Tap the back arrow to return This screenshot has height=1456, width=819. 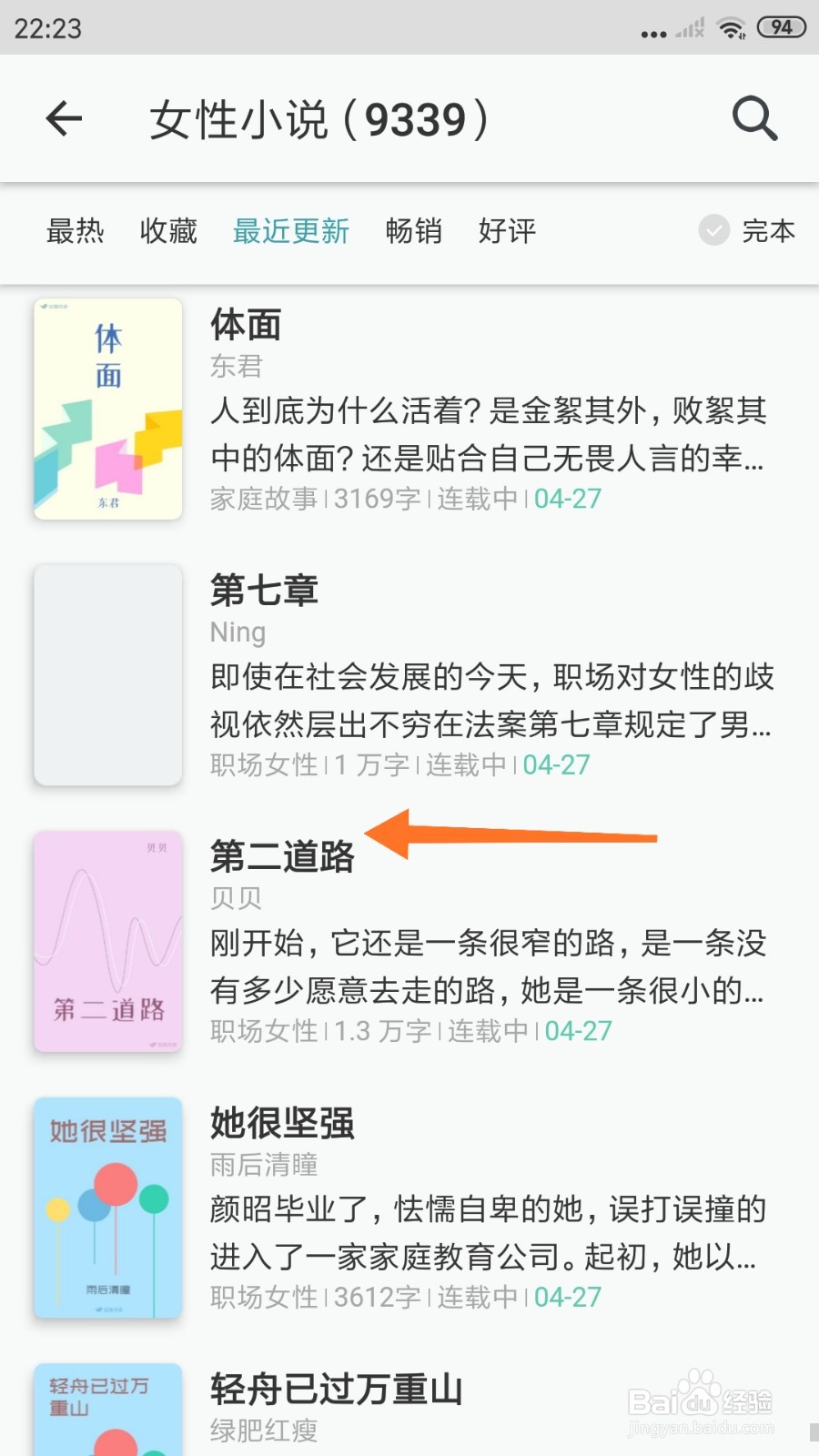tap(64, 119)
